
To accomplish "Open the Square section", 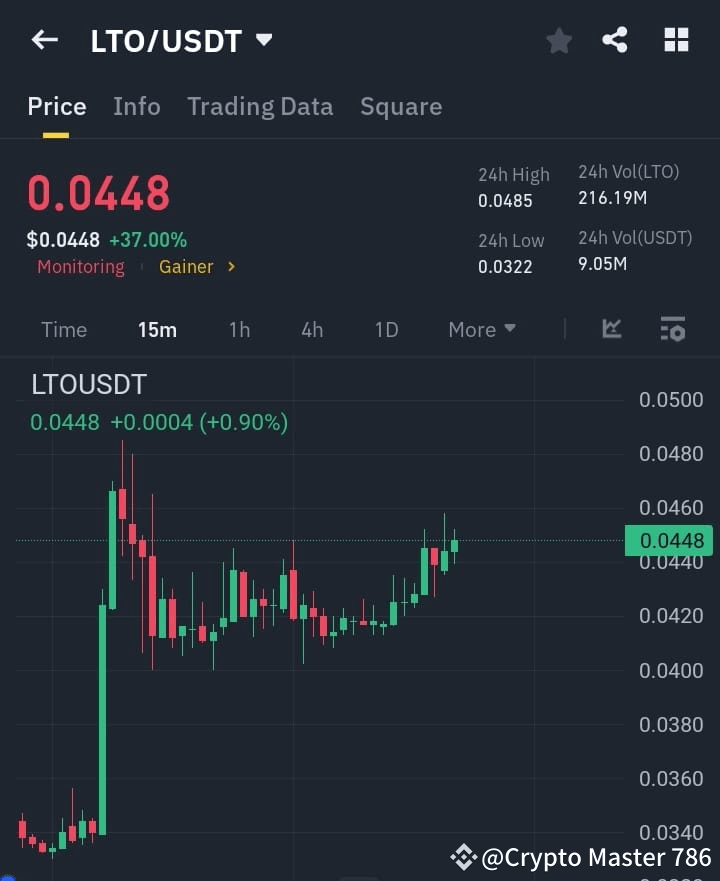I will coord(401,106).
